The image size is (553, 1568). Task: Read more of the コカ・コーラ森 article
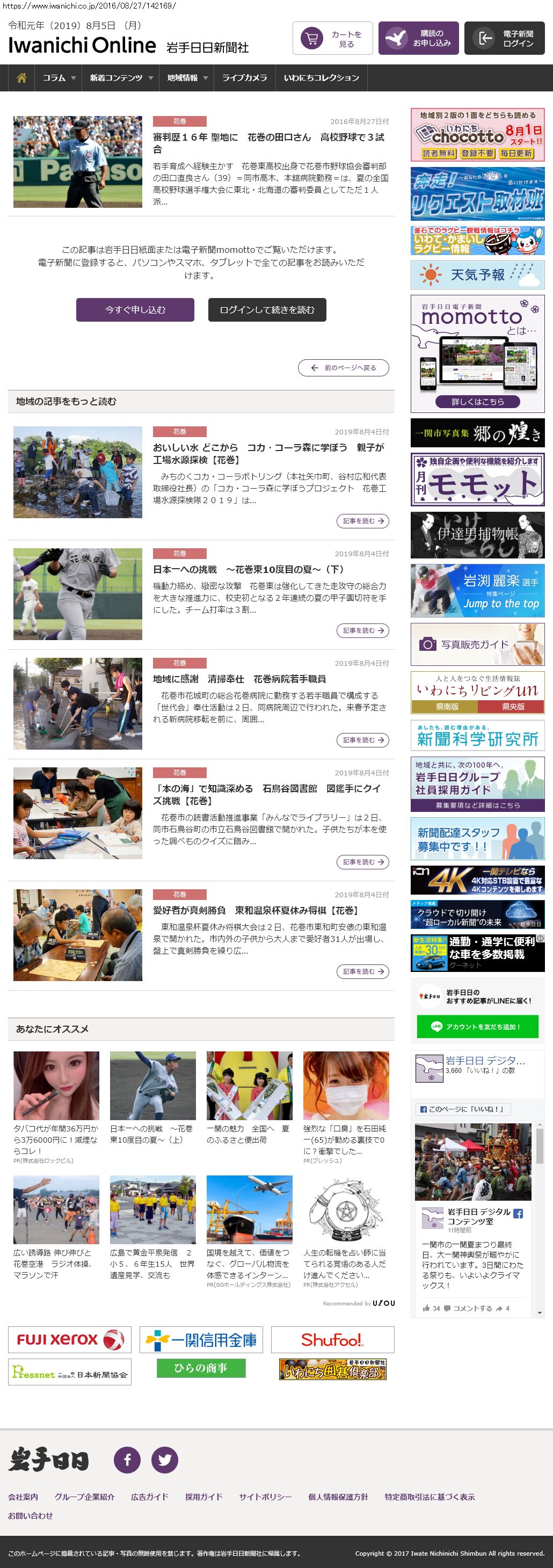(x=362, y=521)
